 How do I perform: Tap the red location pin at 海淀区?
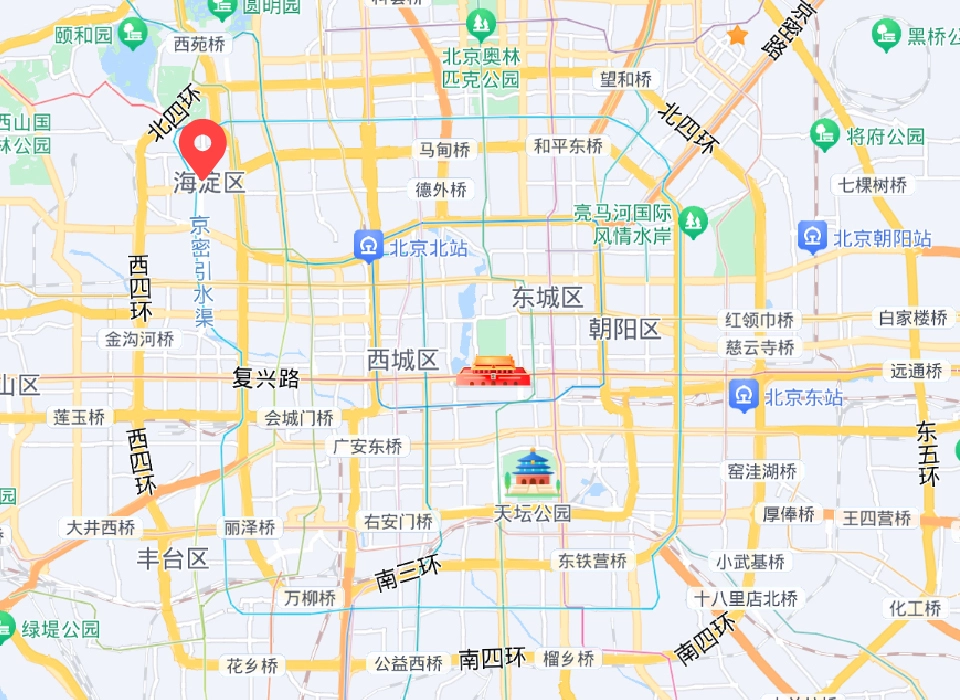[203, 148]
